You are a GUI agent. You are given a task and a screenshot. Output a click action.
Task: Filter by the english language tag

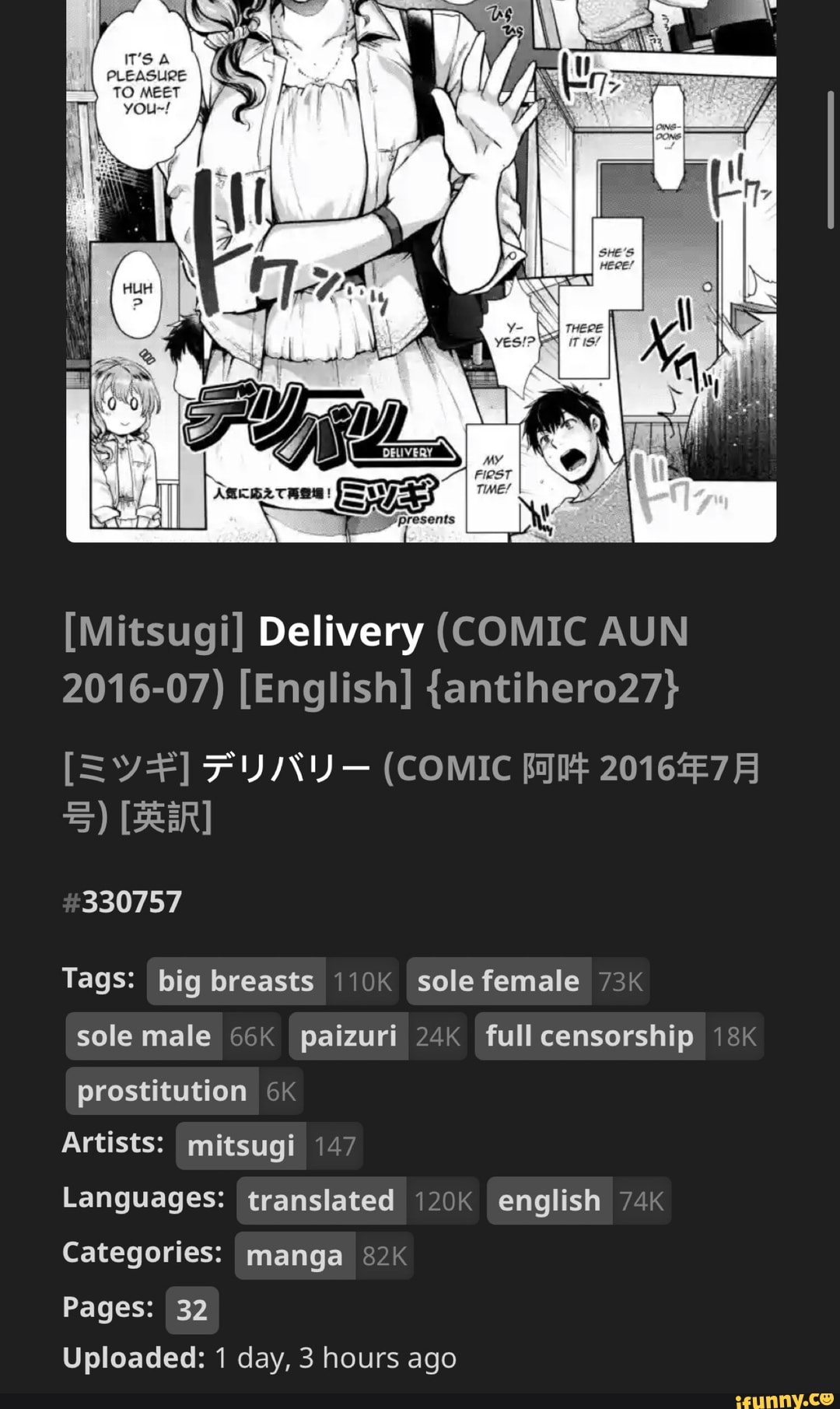tap(579, 1200)
